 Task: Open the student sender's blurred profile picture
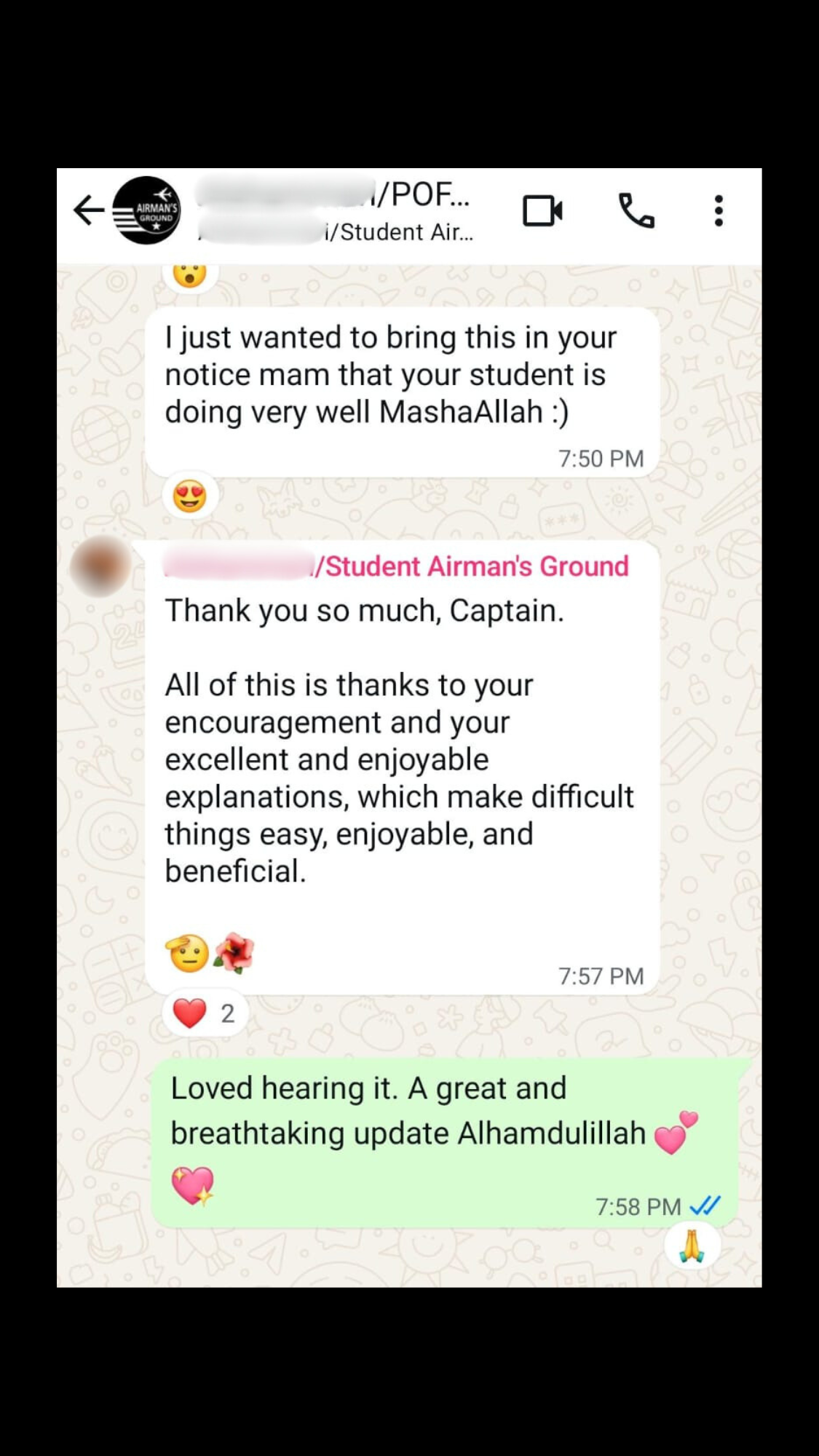(101, 566)
